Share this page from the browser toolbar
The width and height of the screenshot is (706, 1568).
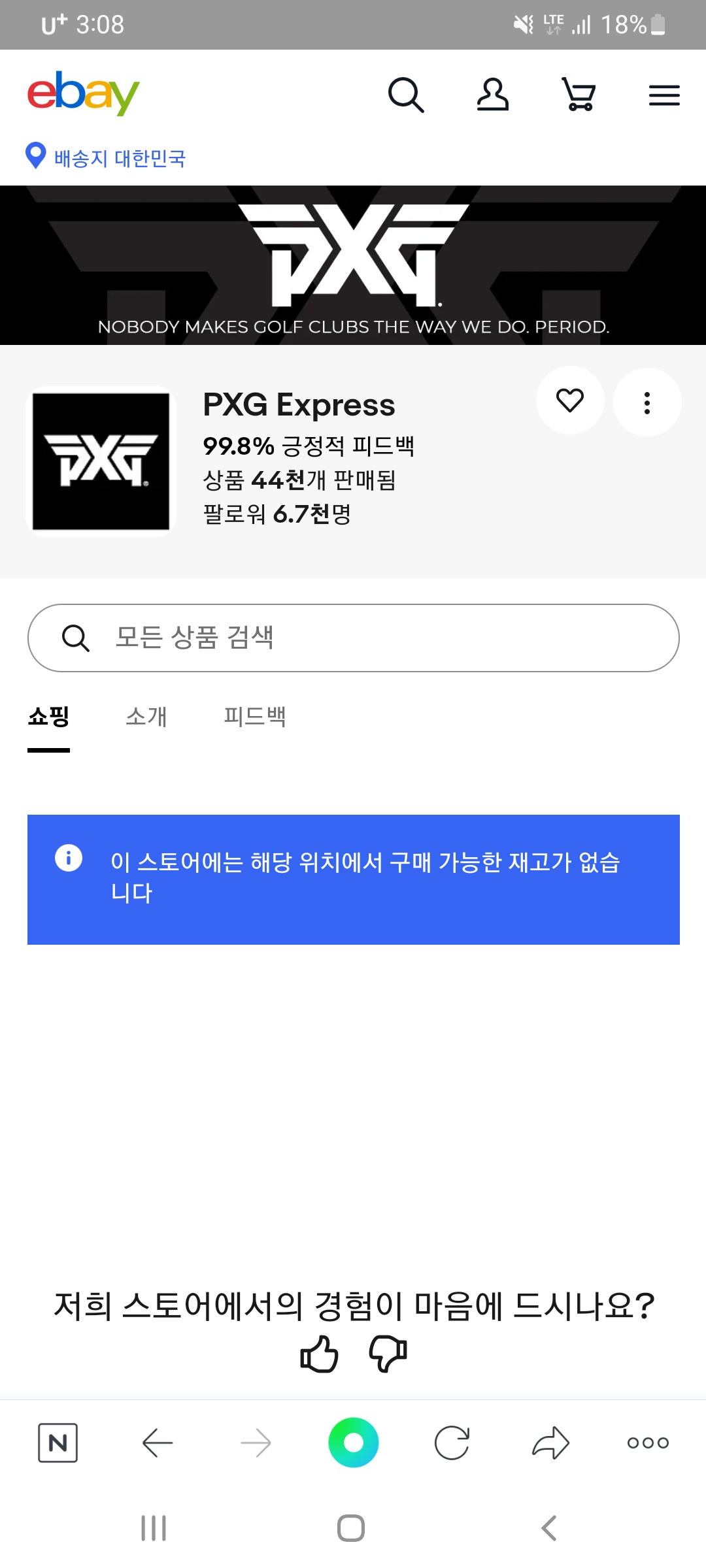pyautogui.click(x=550, y=1443)
